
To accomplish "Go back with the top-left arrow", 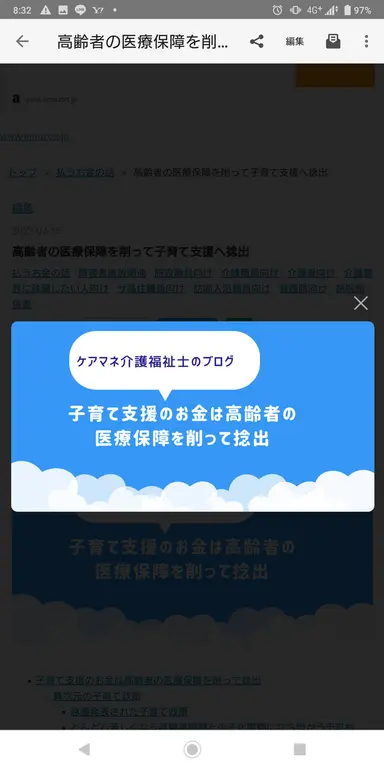I will (23, 42).
